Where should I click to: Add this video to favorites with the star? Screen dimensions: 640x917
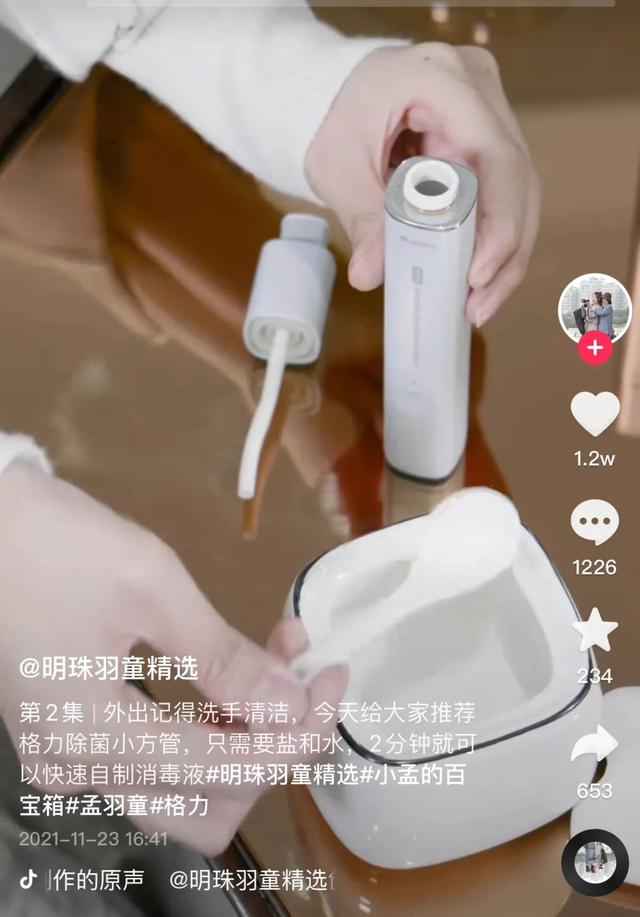click(x=594, y=631)
